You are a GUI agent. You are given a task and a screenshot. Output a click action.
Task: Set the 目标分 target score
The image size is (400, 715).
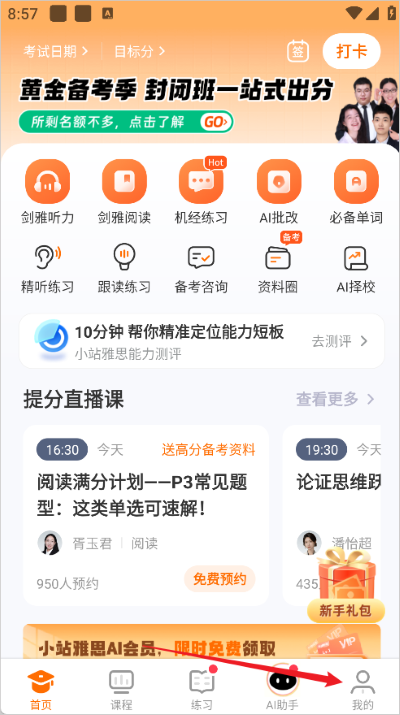139,51
